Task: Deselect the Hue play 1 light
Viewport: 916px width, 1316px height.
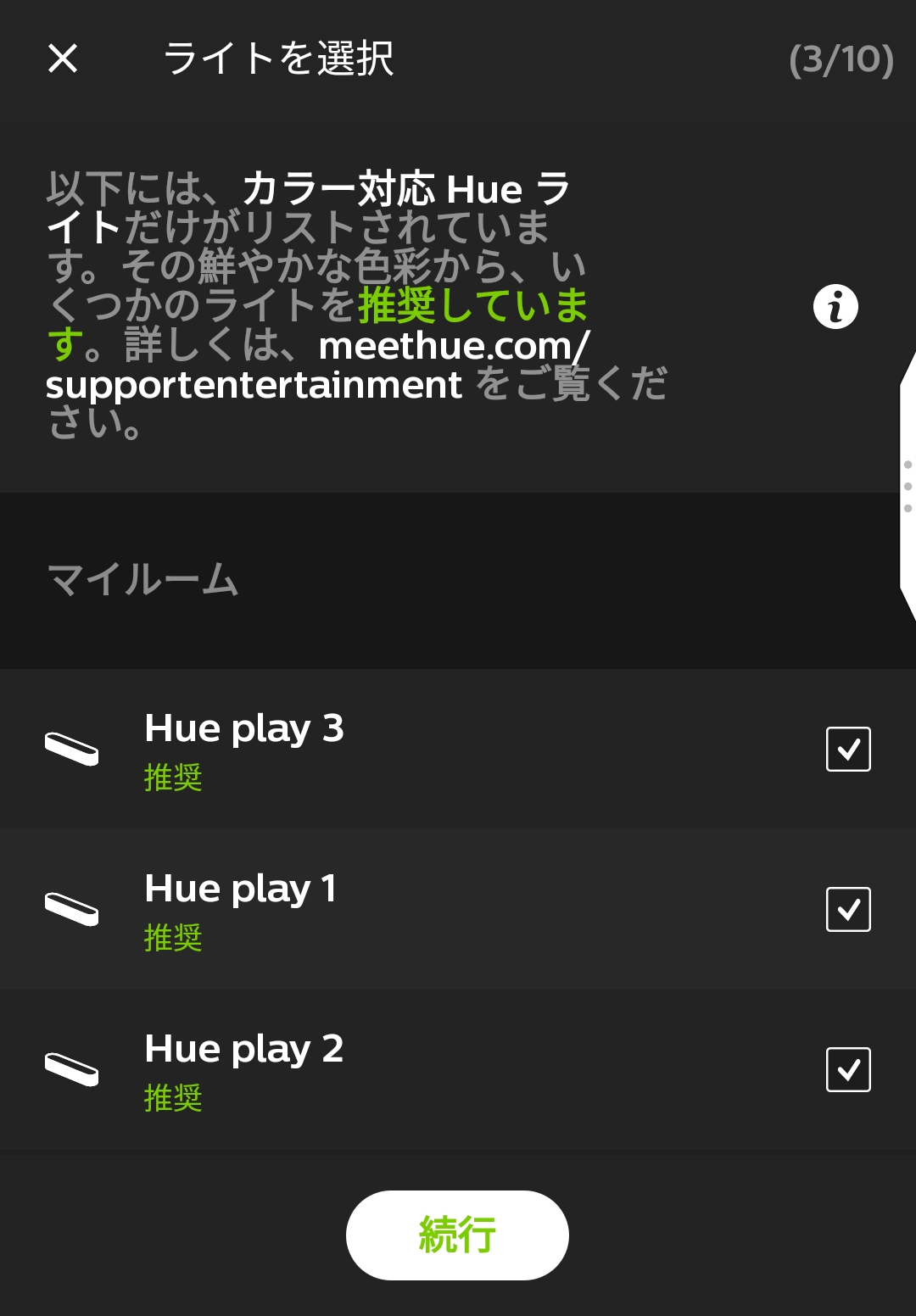Action: point(848,909)
